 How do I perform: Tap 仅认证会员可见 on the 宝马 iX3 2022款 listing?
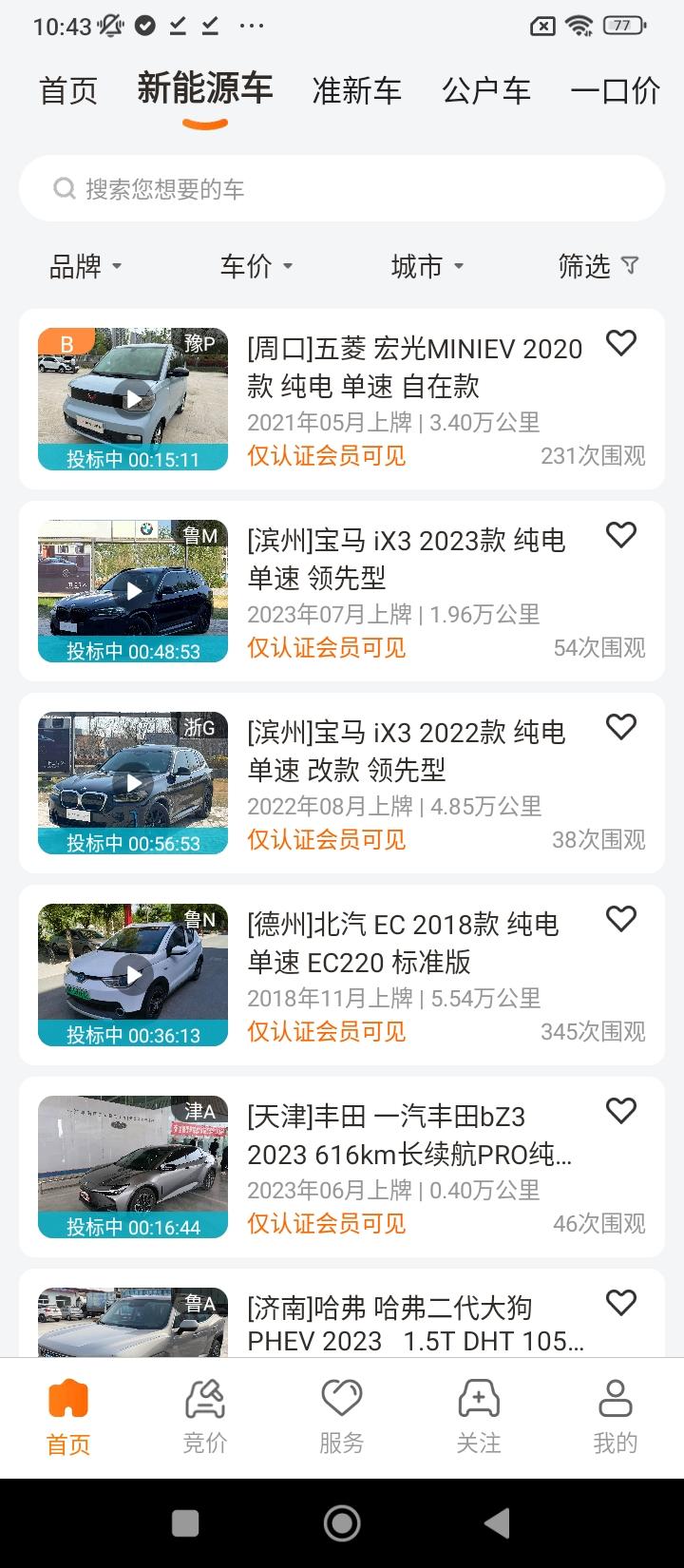[x=326, y=840]
